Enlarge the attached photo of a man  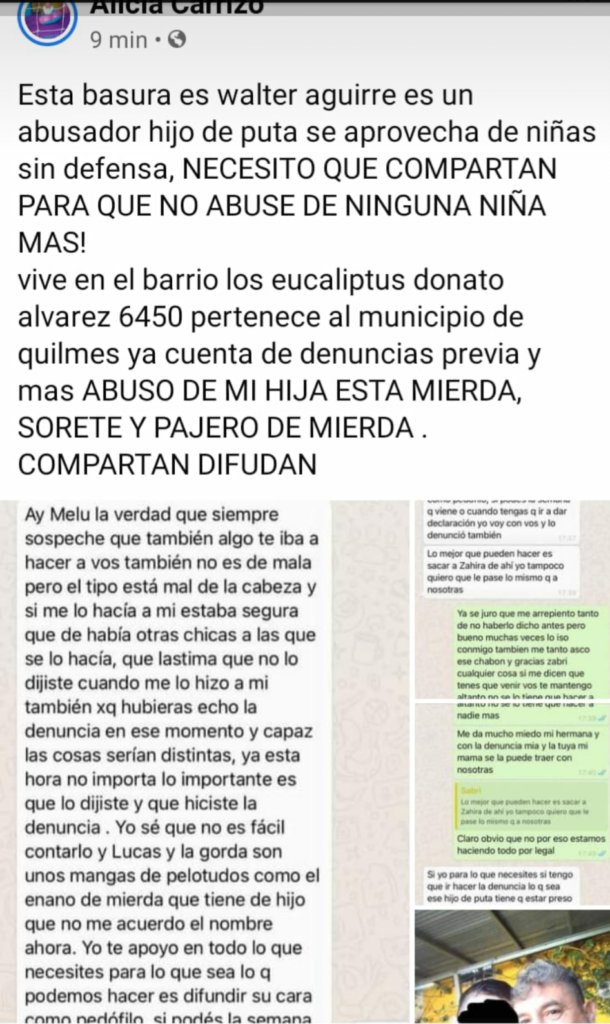click(512, 966)
